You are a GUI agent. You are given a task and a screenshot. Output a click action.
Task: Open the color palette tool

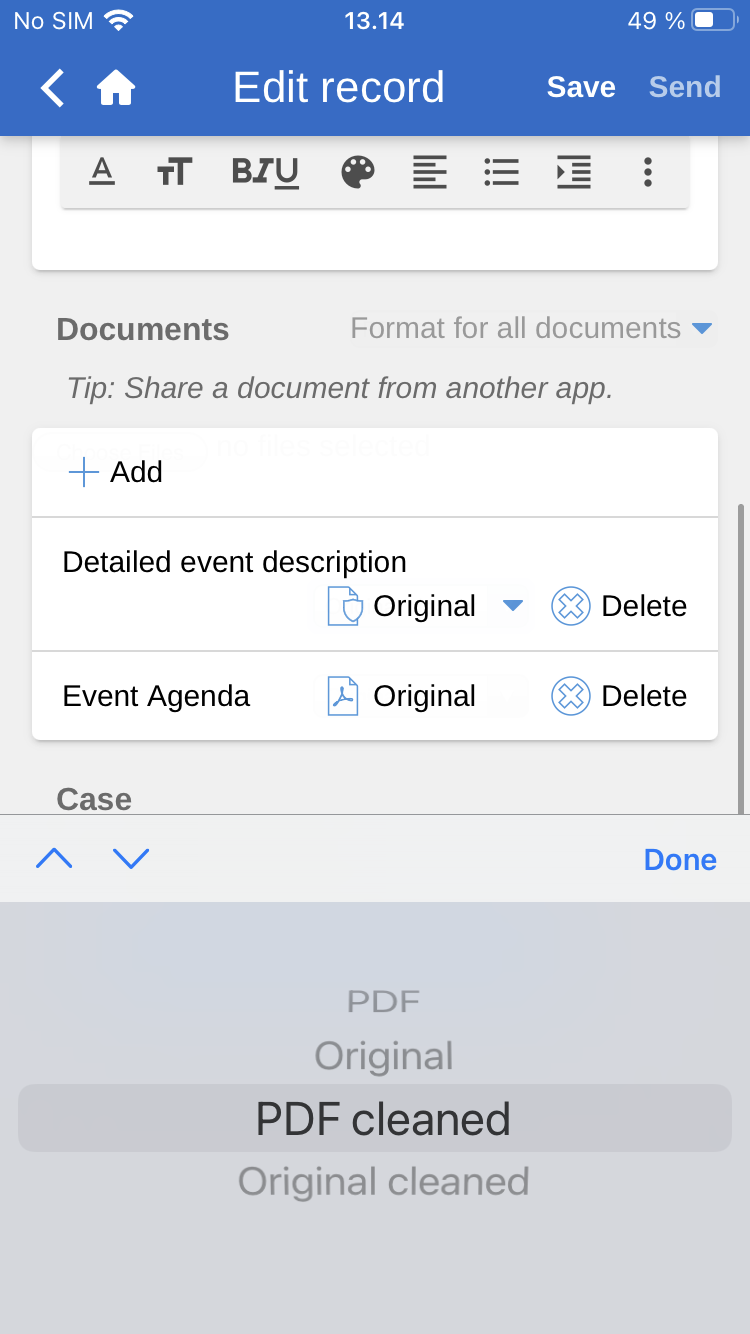pyautogui.click(x=358, y=172)
